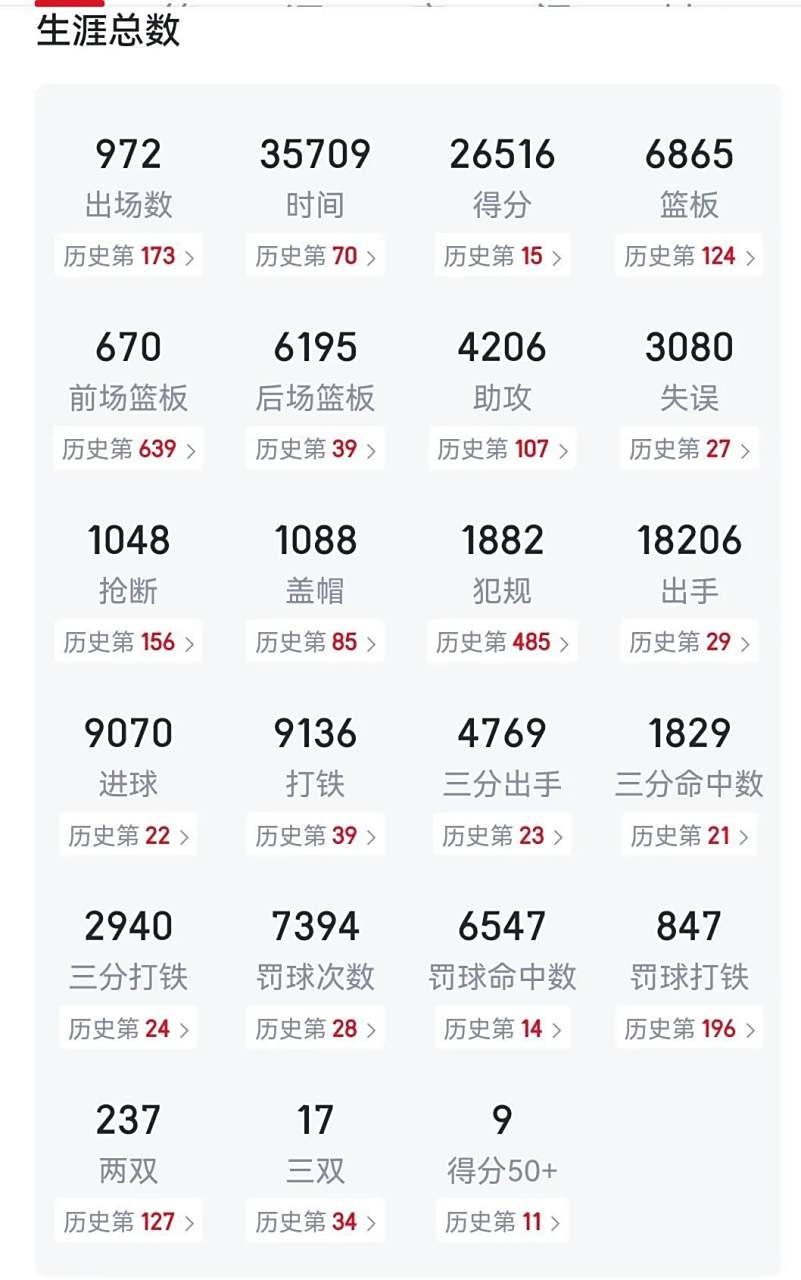Open the 三双 rank 34 page
Screen dimensions: 801x1280
[x=315, y=1221]
